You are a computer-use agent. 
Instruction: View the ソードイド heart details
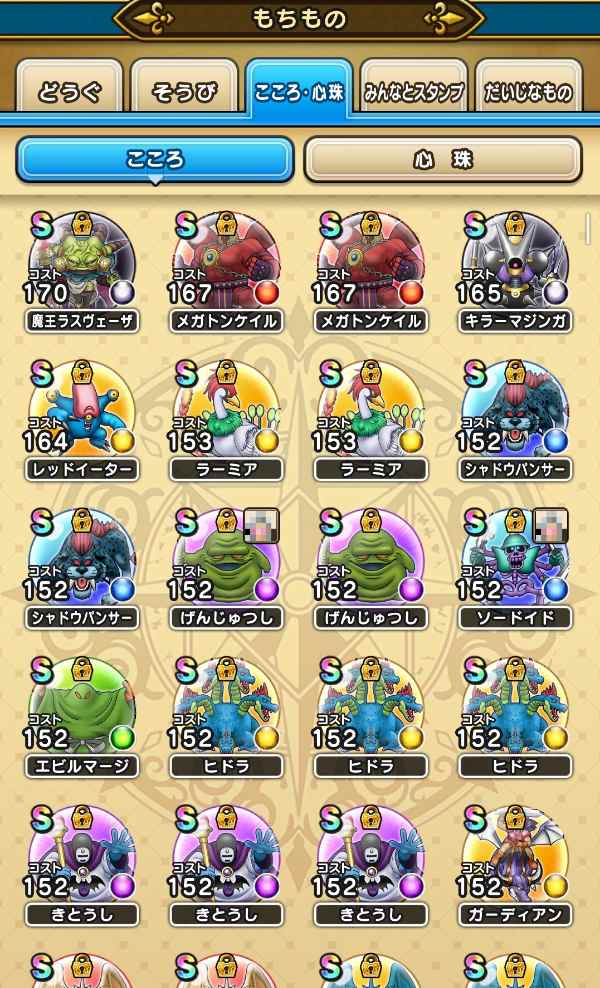(515, 561)
